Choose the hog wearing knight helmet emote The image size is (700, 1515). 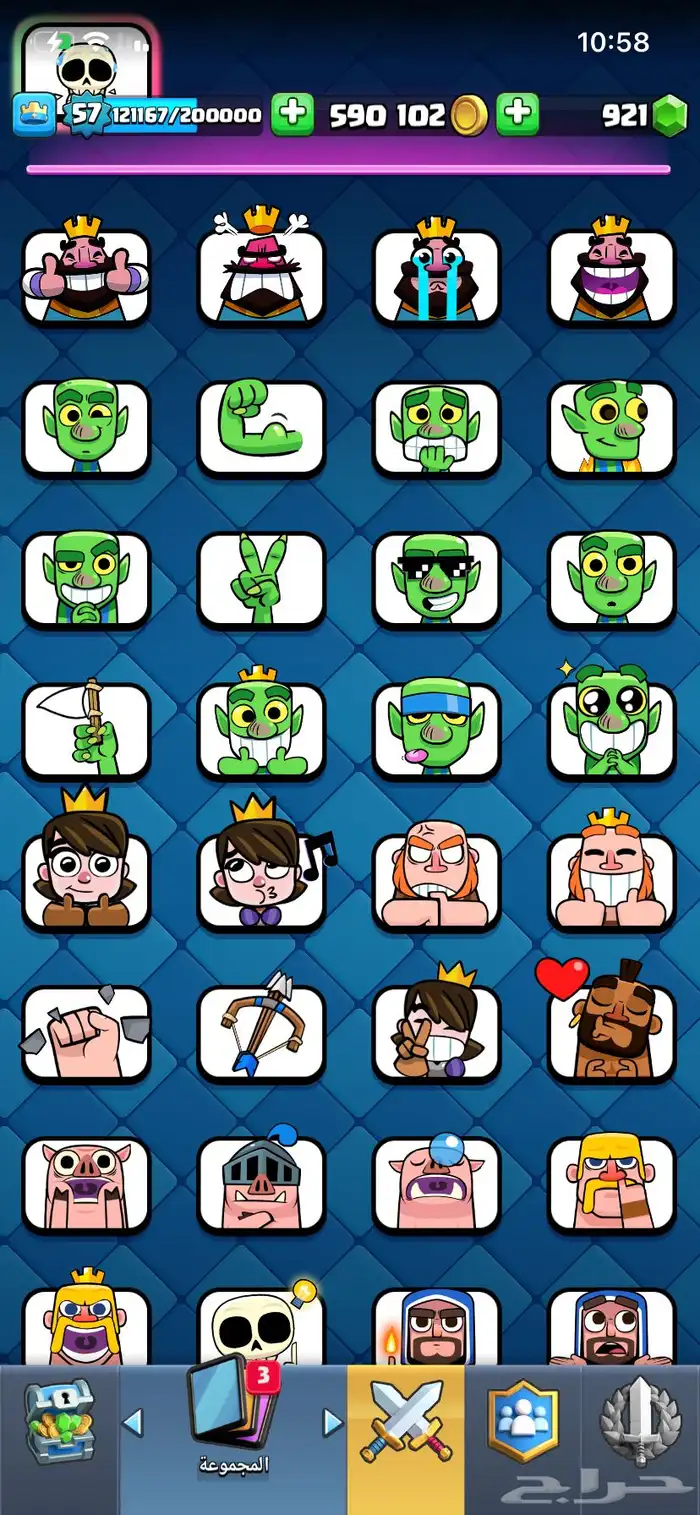(x=261, y=1185)
